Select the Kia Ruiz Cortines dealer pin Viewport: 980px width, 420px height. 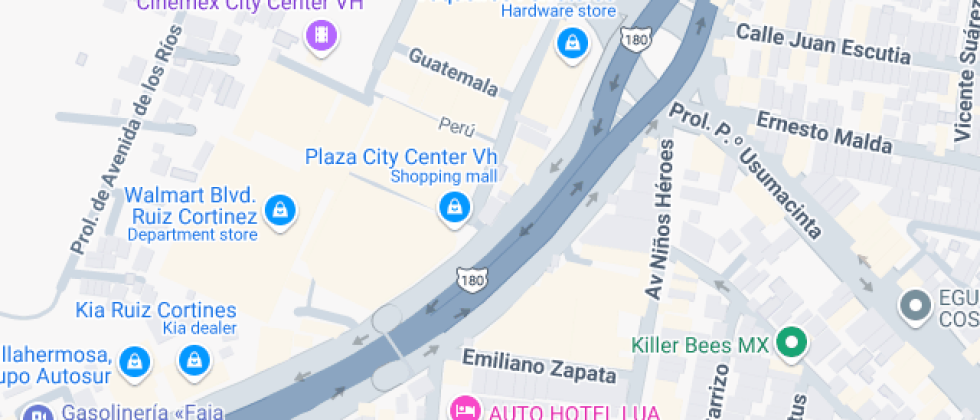pyautogui.click(x=193, y=358)
